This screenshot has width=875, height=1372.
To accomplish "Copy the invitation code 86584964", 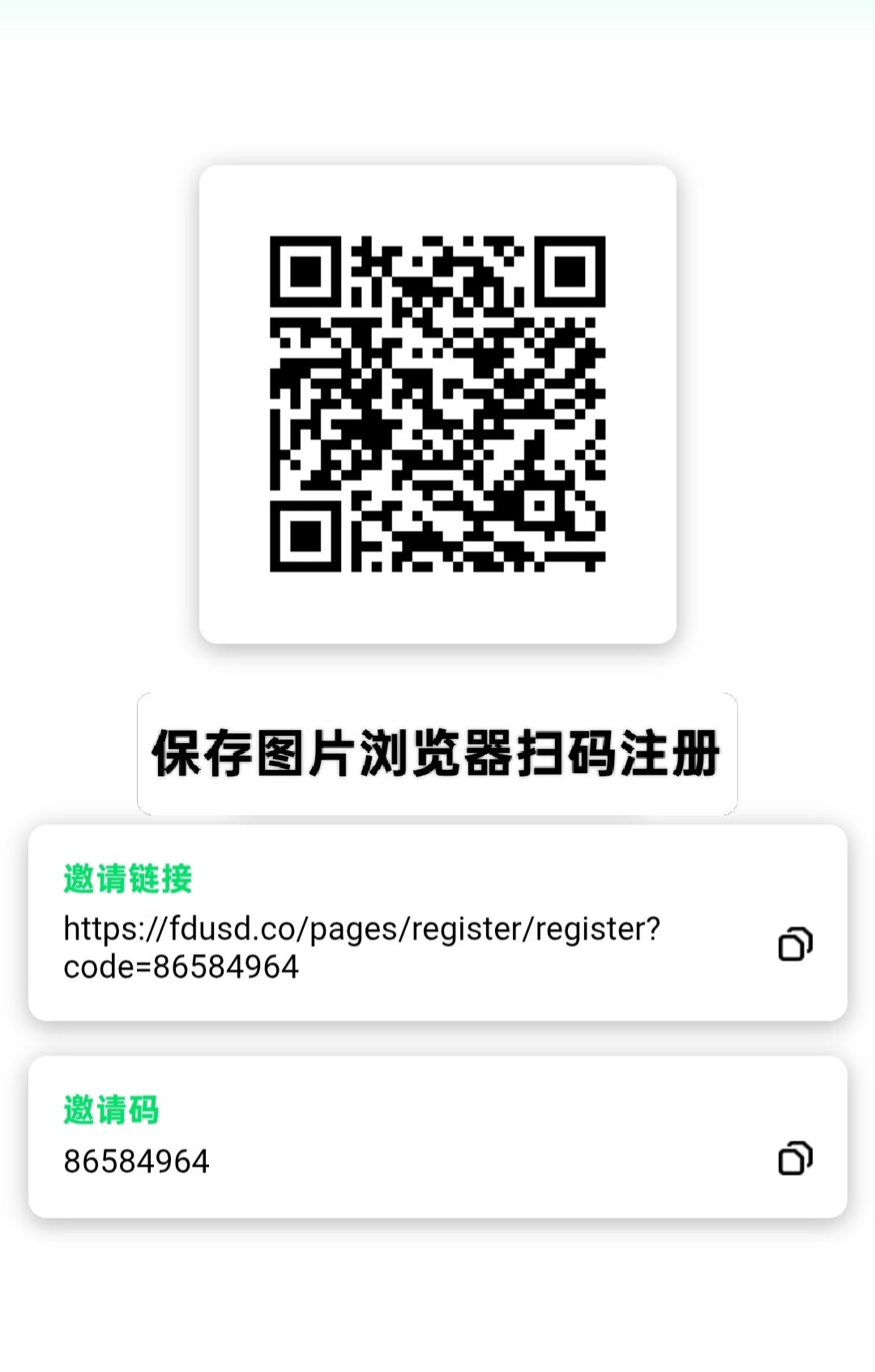I will 795,1158.
